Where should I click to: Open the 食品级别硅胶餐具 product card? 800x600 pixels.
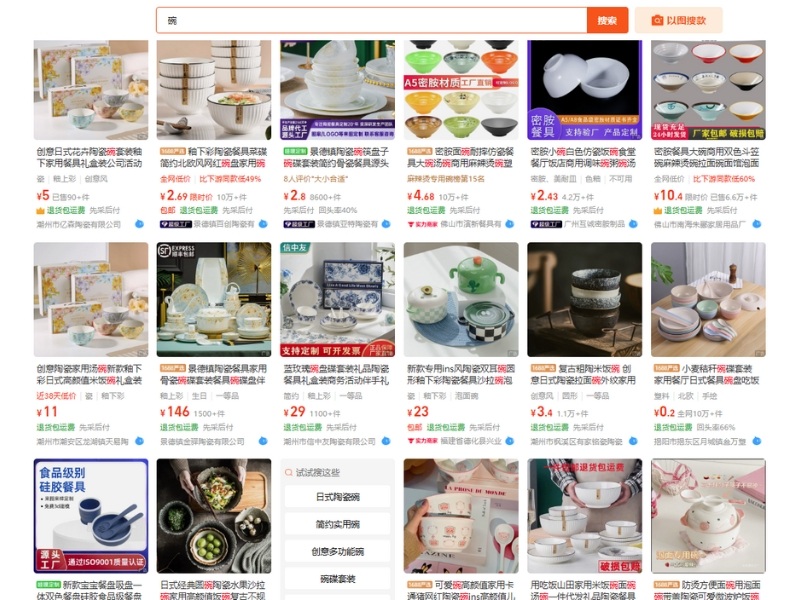tap(90, 516)
